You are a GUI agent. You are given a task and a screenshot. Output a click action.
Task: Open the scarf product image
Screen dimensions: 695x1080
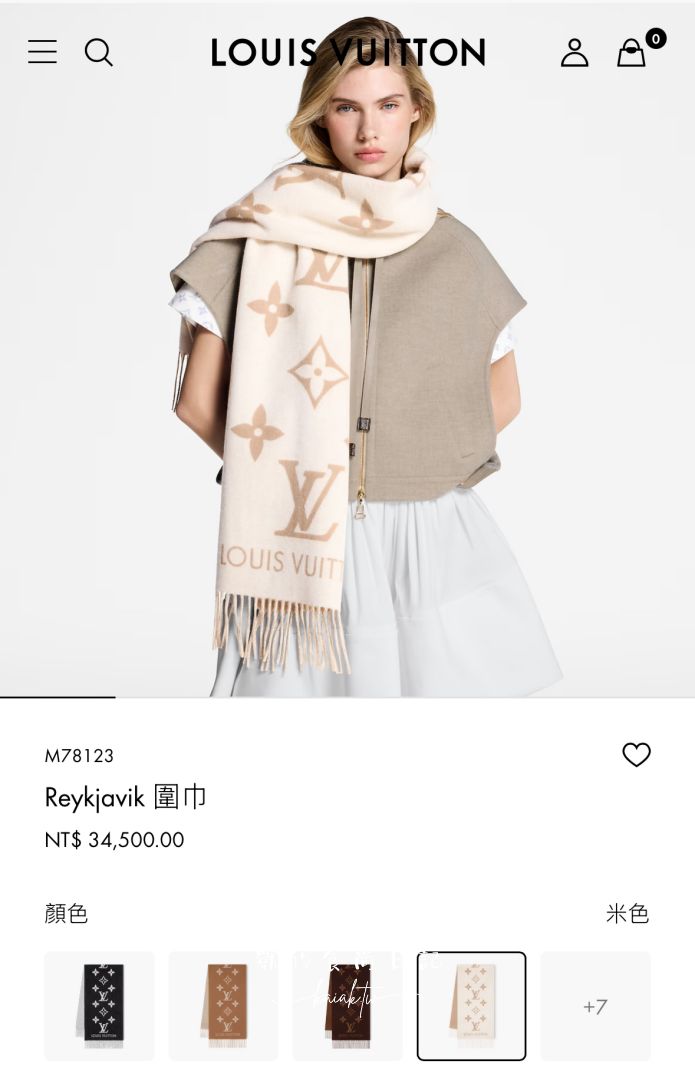pos(347,400)
